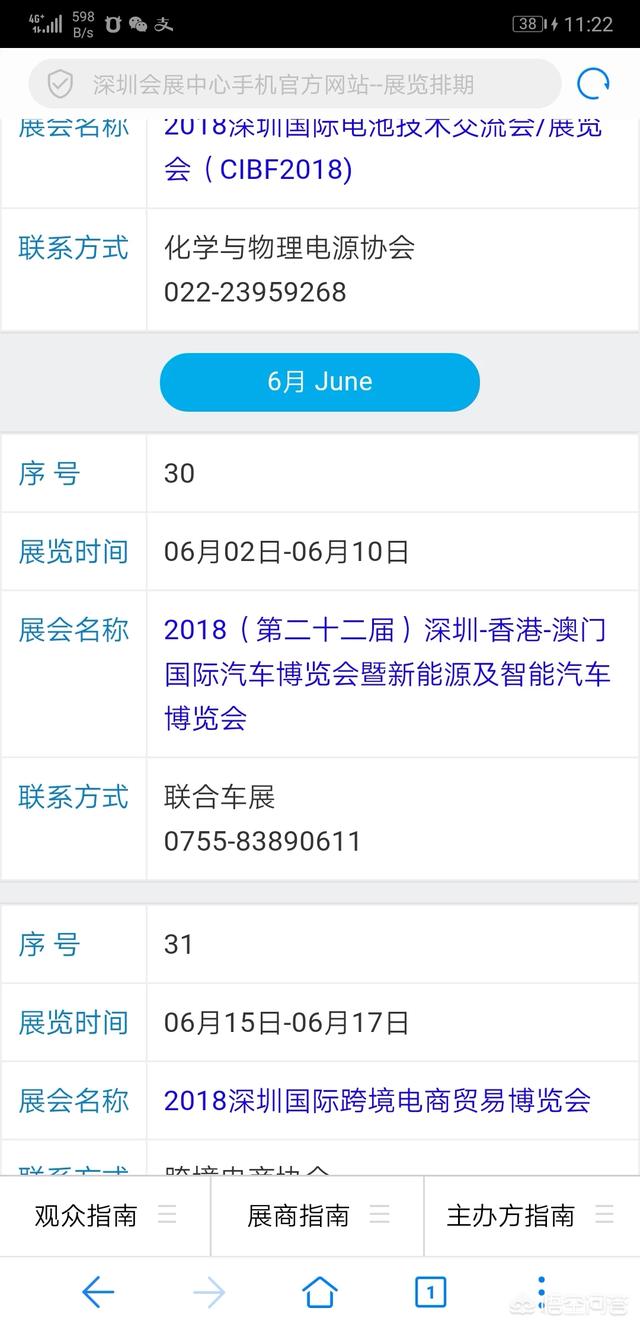Expand the 观众指南 menu
640x1327 pixels.
pos(105,1216)
